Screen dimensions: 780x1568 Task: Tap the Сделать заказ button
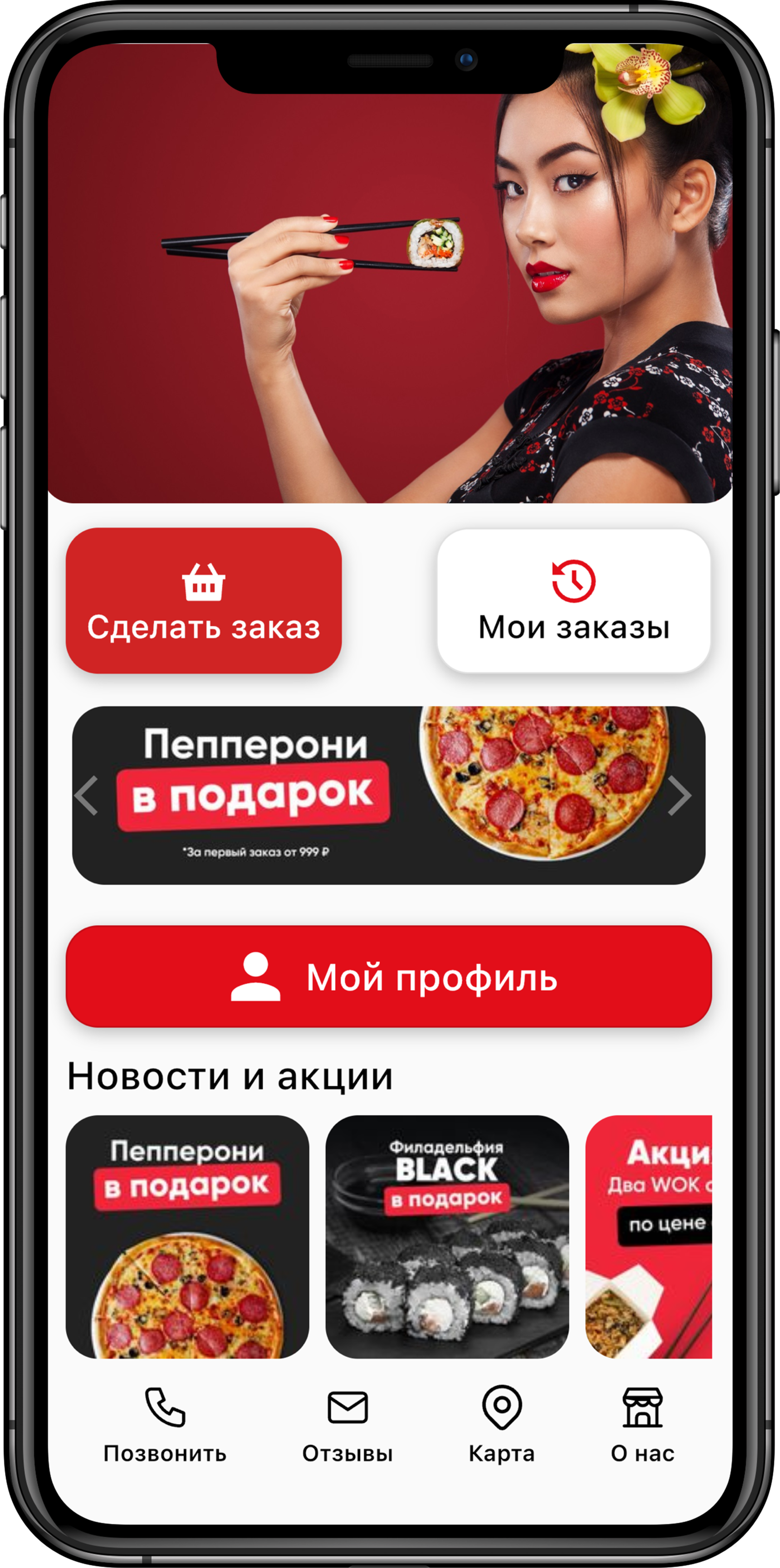point(203,600)
